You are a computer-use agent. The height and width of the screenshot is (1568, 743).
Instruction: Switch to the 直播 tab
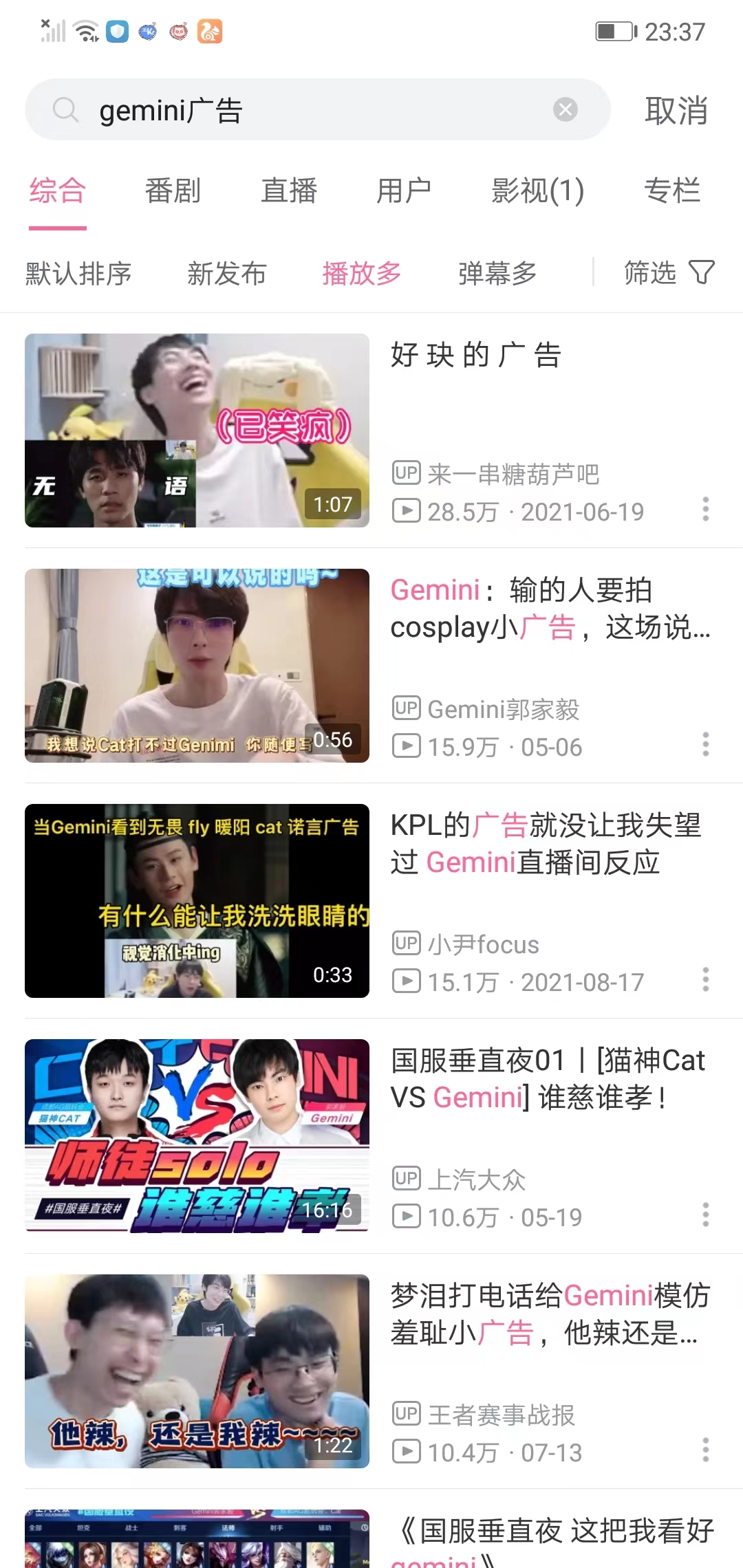tap(289, 190)
